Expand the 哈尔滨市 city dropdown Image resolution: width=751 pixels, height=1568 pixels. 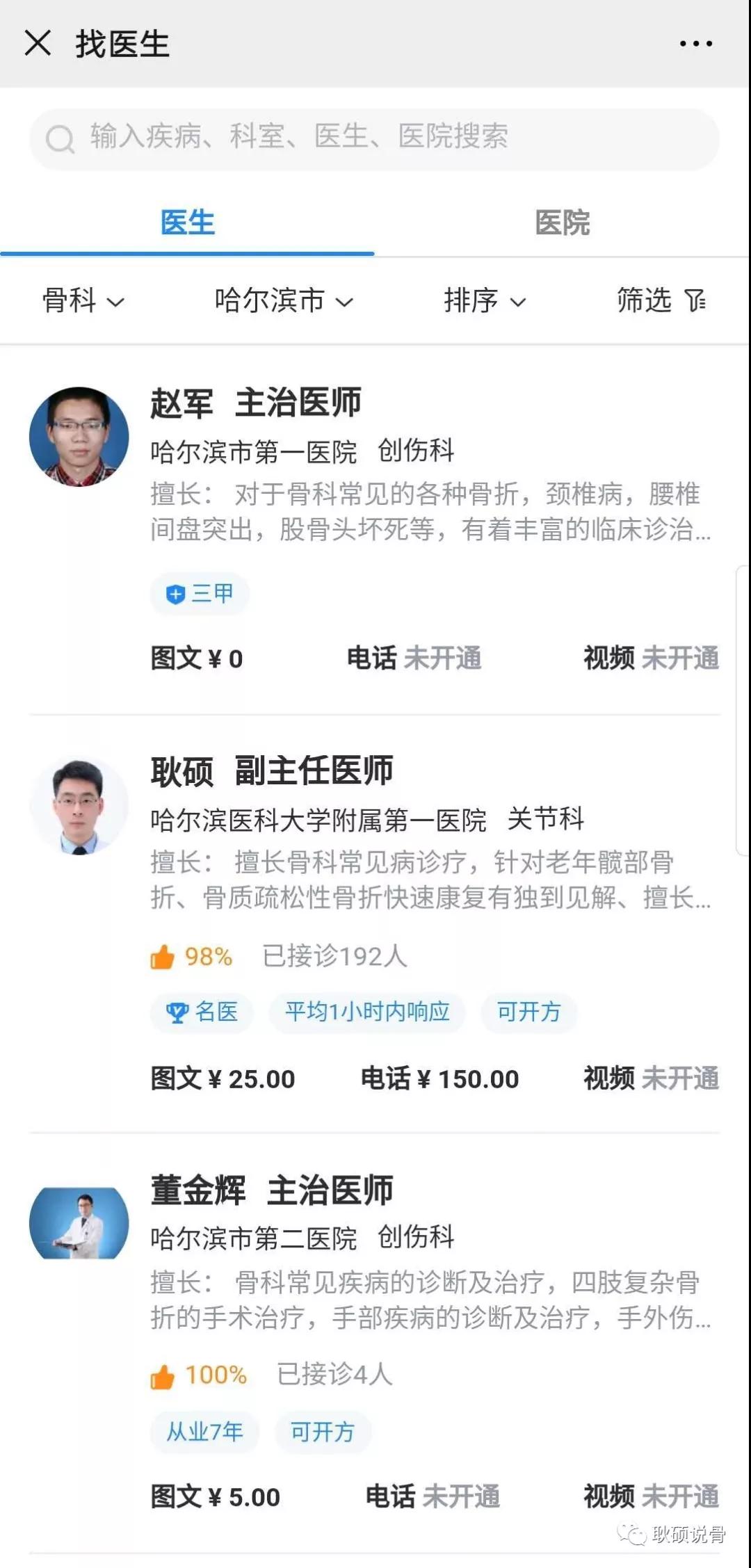point(282,301)
